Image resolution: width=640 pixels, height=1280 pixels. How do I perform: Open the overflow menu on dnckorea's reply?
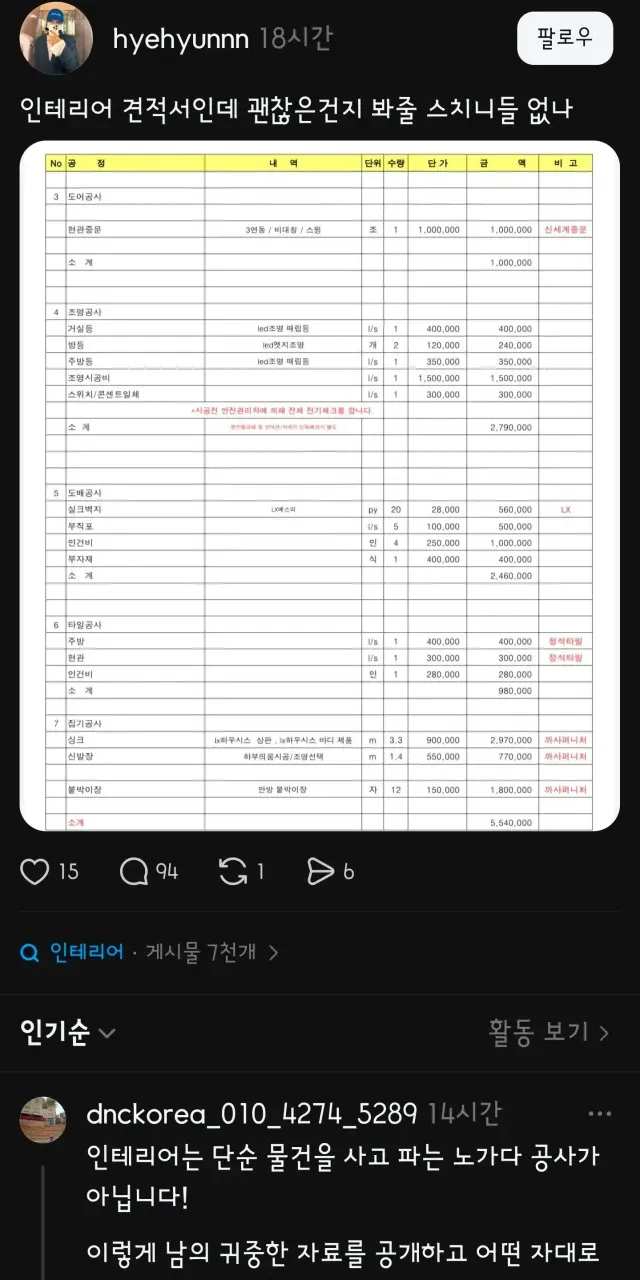pyautogui.click(x=599, y=1114)
